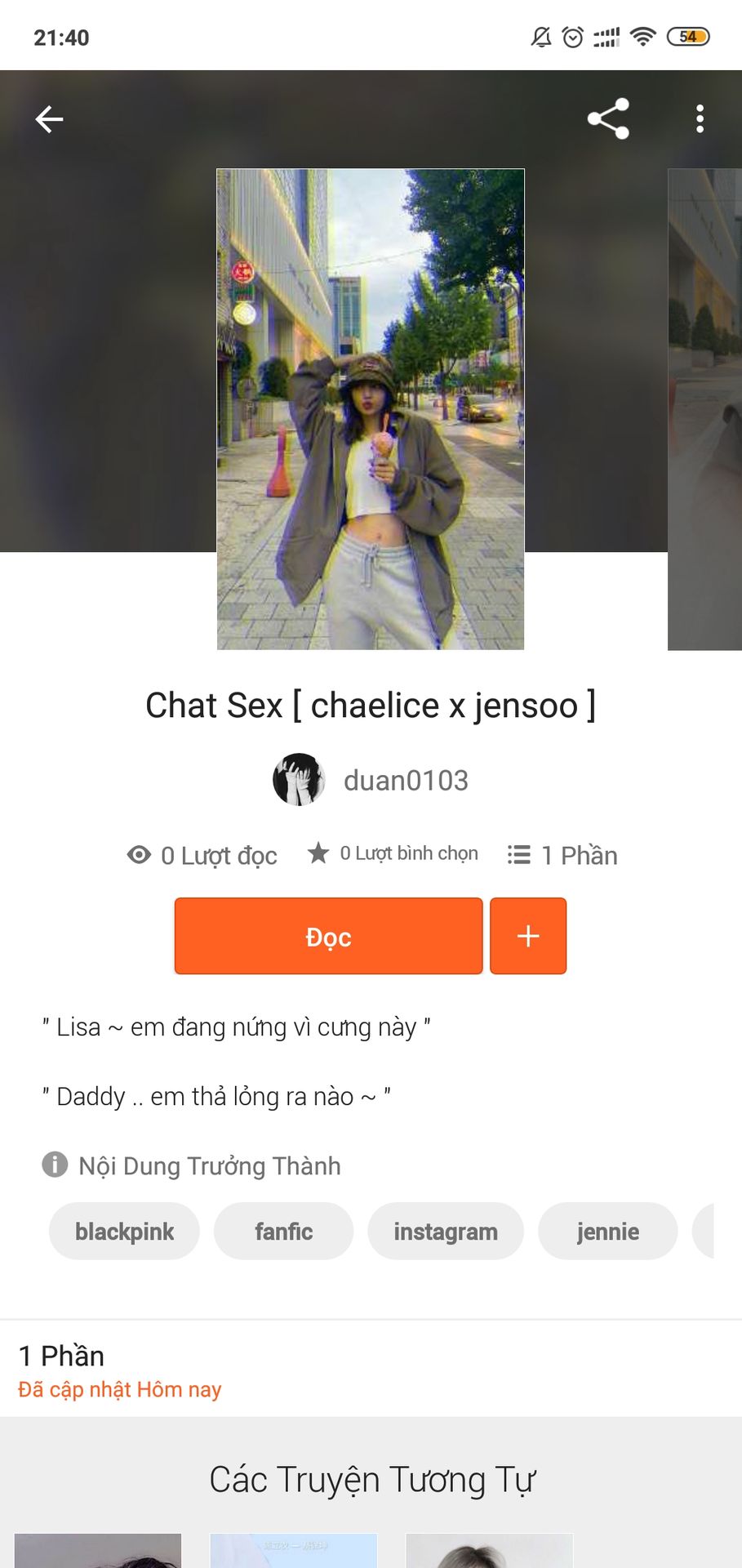742x1568 pixels.
Task: Tap the Đọc button to start reading
Action: pyautogui.click(x=328, y=936)
